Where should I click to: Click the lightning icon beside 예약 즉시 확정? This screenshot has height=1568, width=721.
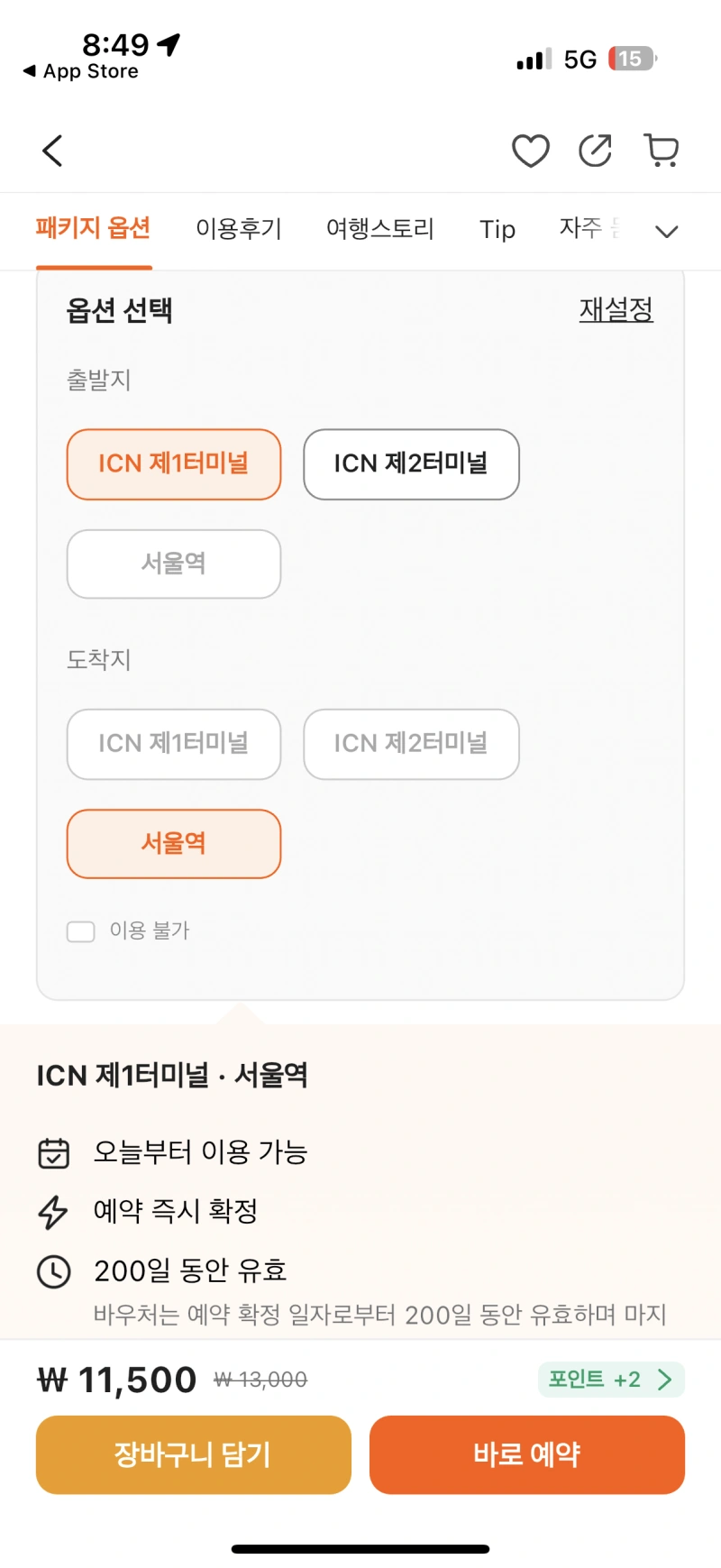coord(54,1212)
